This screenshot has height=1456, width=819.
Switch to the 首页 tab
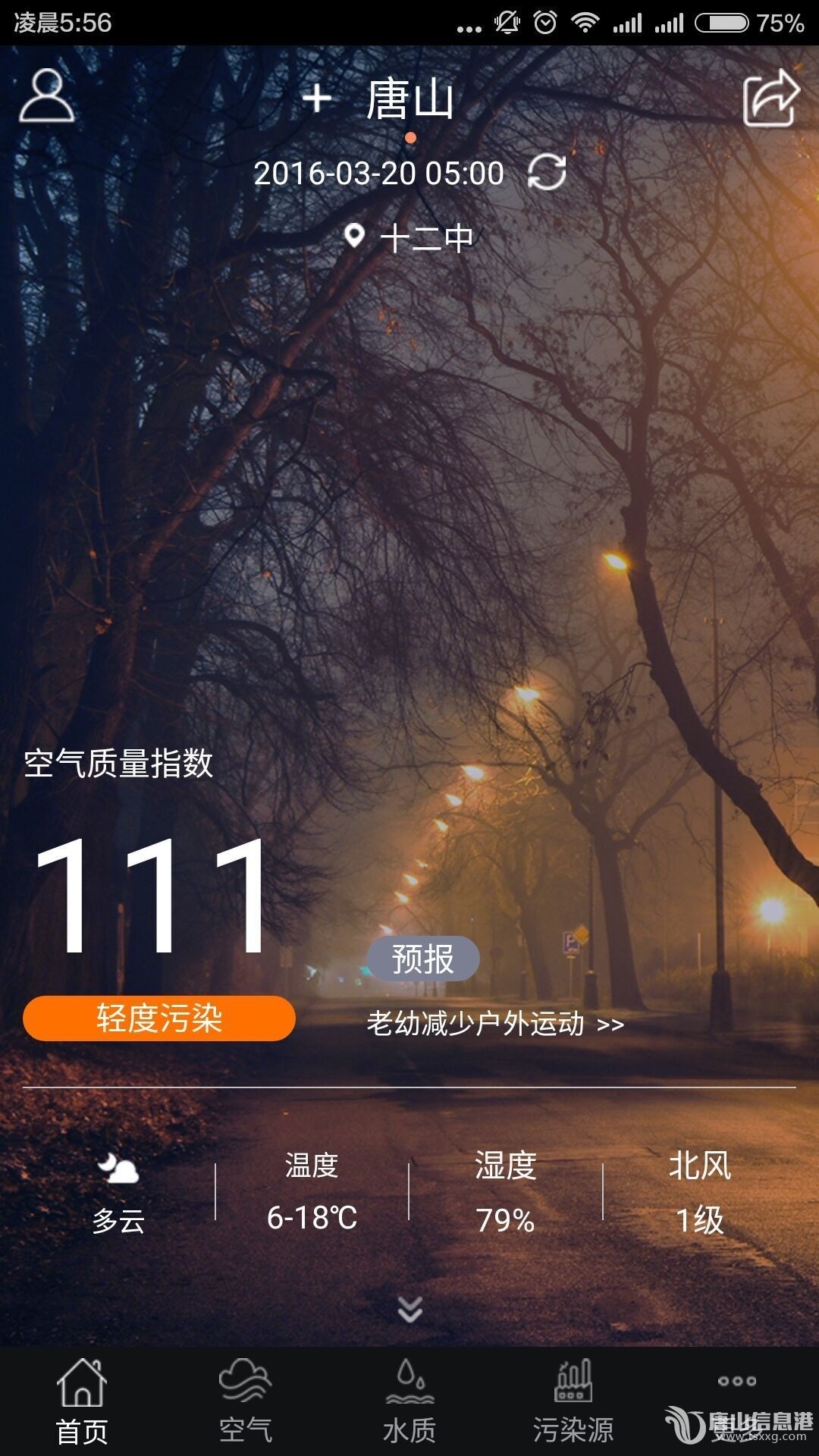coord(82,1401)
